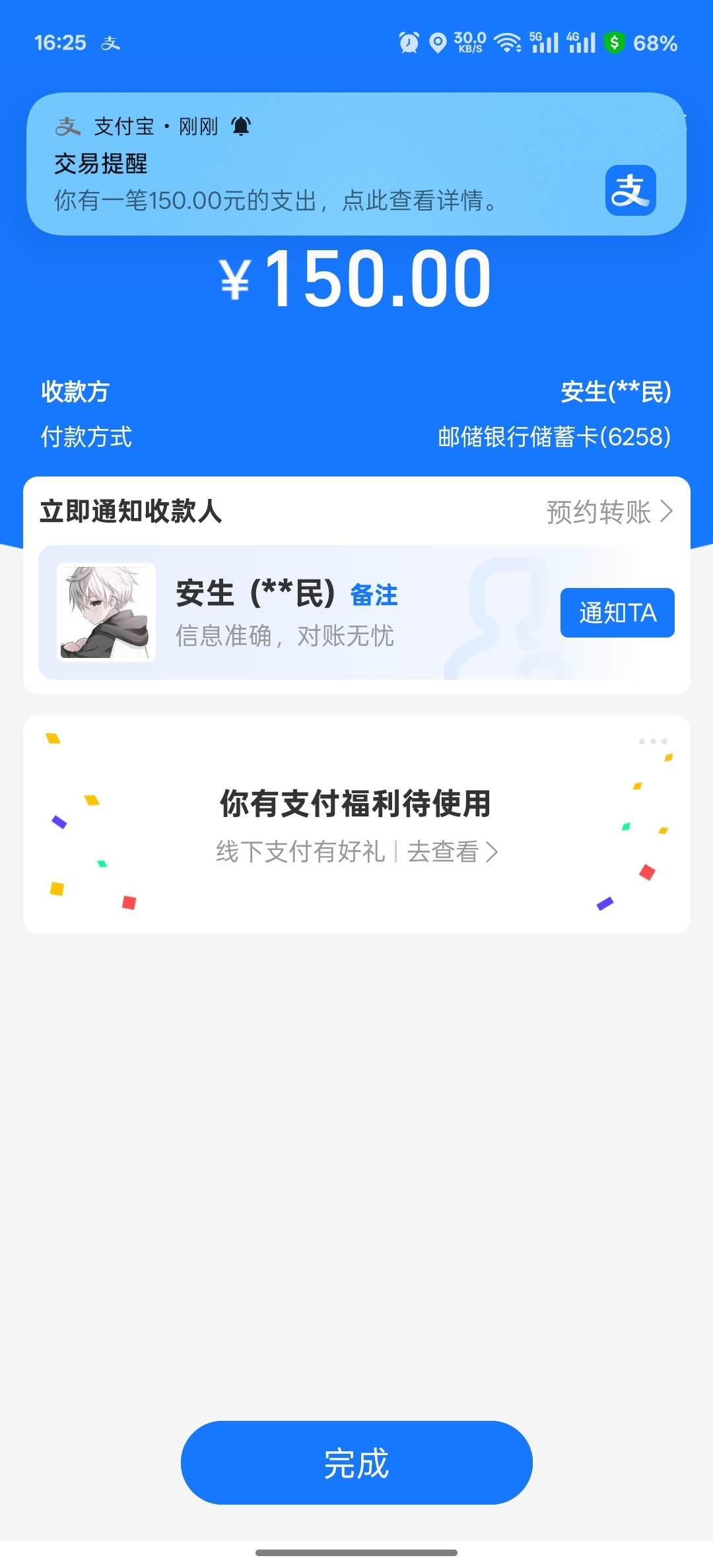Notify the payee with 通知TA

(x=617, y=613)
